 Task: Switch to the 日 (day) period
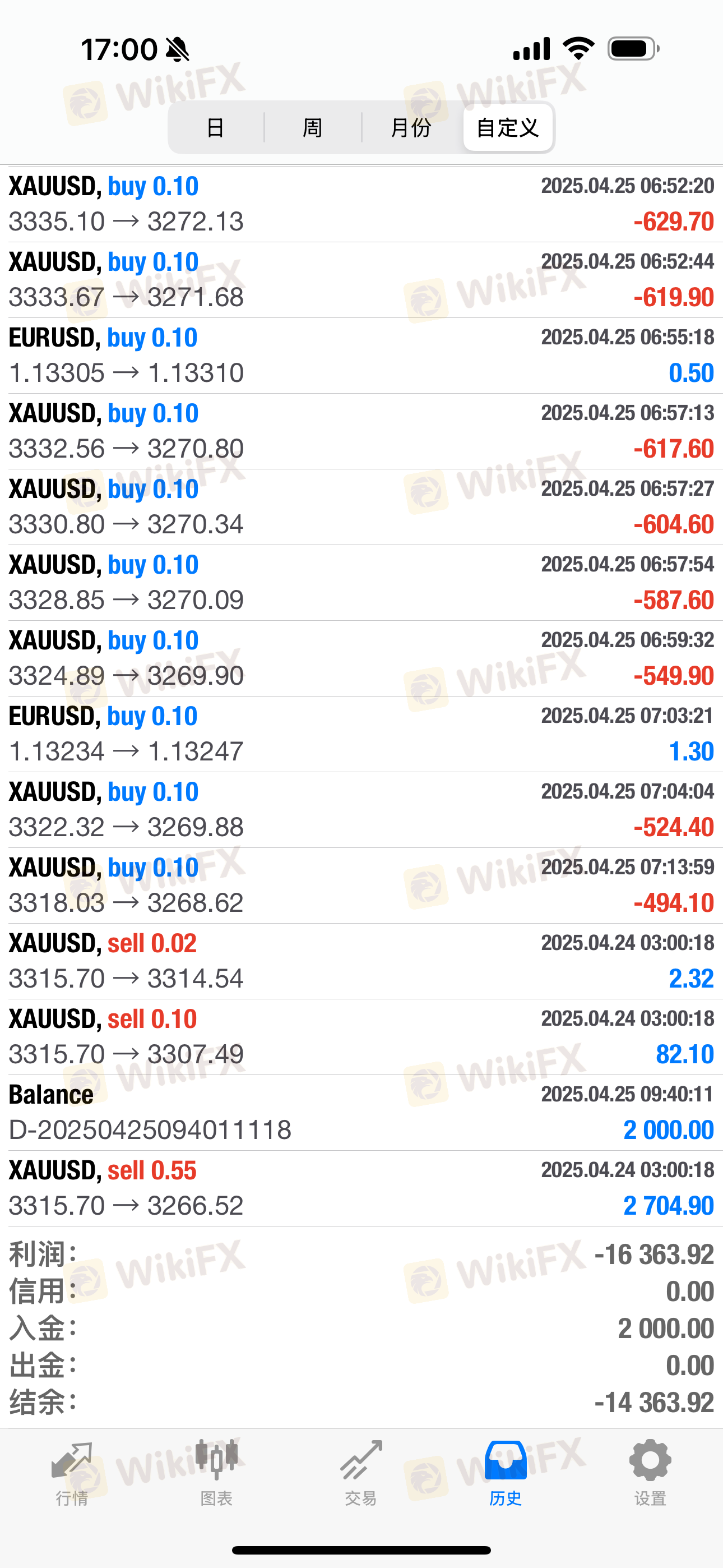pyautogui.click(x=216, y=128)
